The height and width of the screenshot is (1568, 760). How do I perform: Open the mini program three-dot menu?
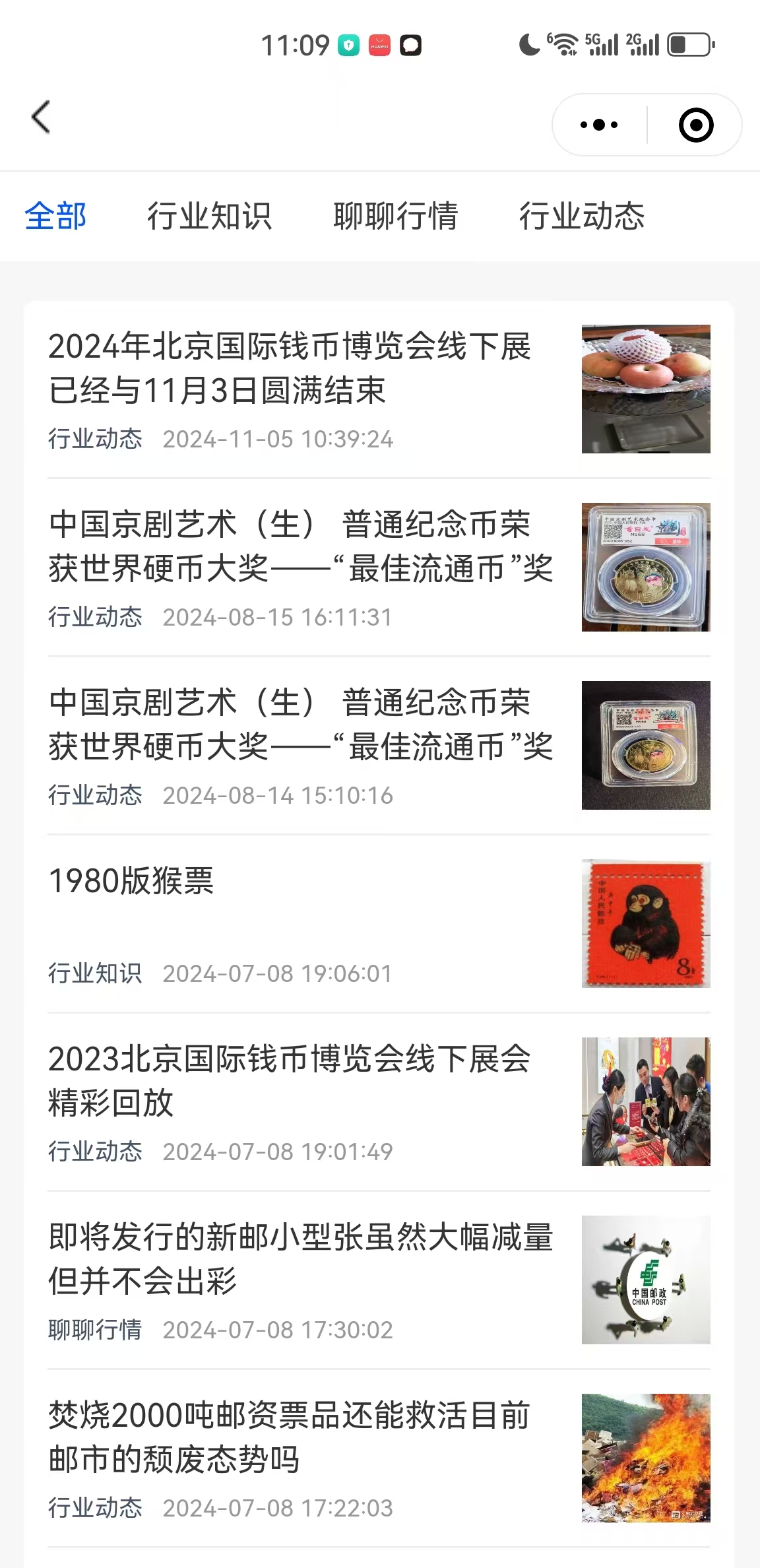tap(598, 125)
